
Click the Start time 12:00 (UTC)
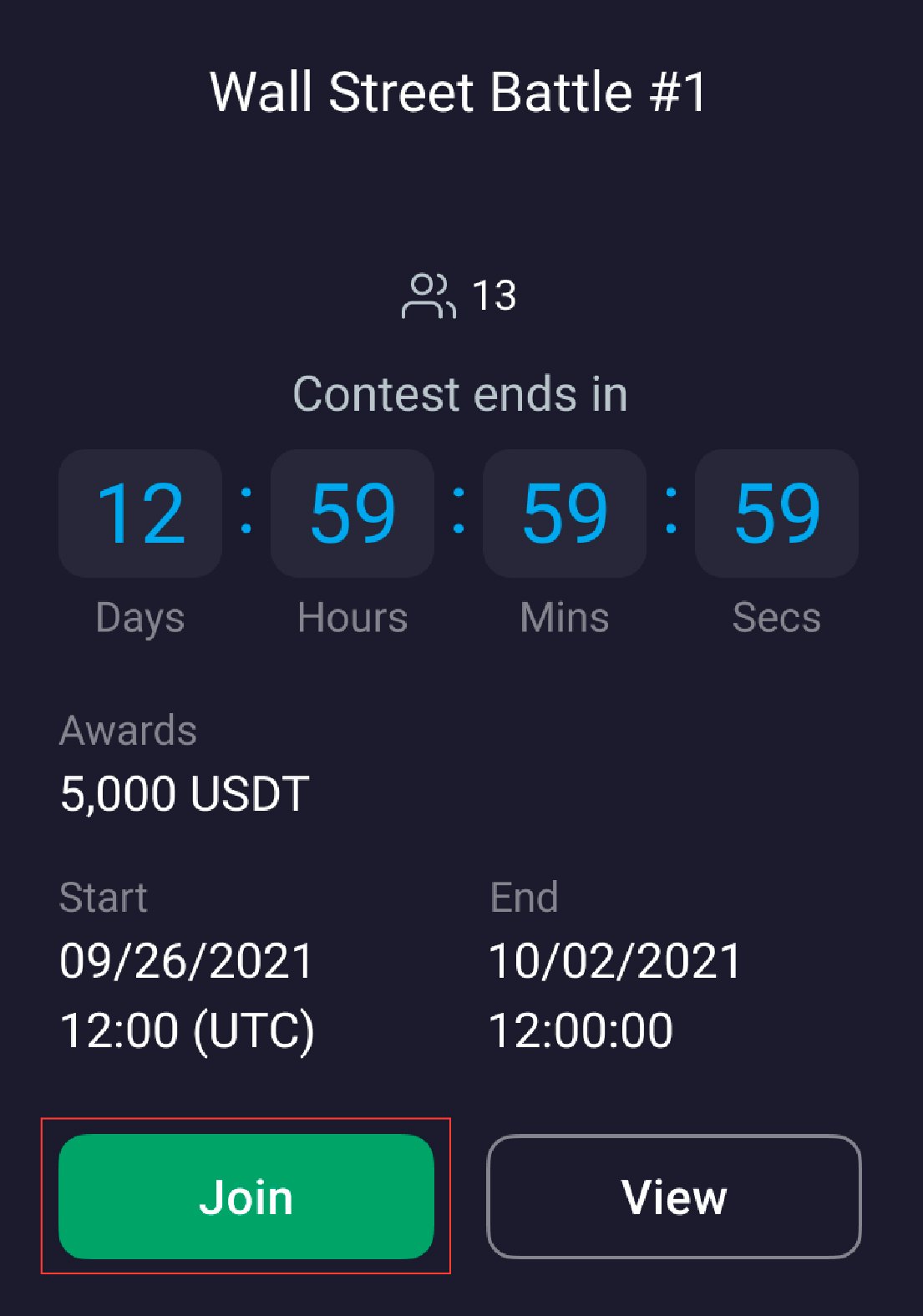tap(189, 1030)
